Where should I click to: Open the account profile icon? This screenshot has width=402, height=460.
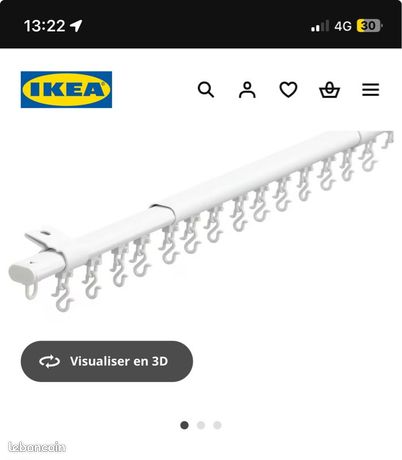click(247, 90)
